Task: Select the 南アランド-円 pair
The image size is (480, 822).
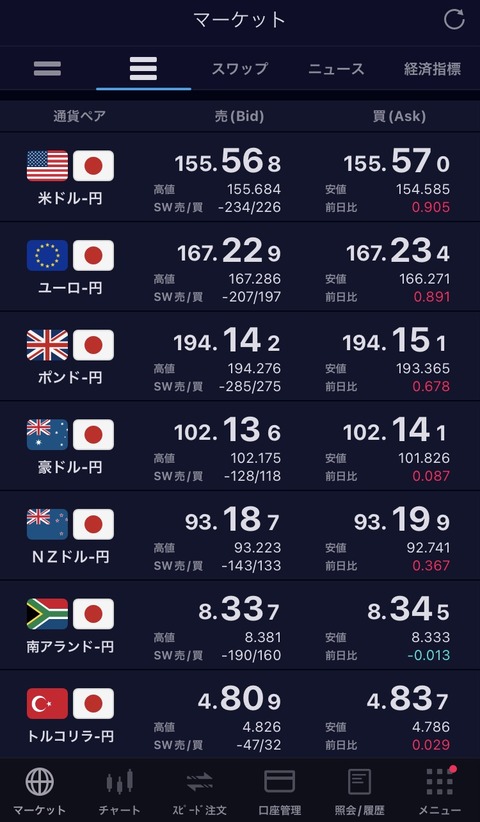Action: click(240, 625)
